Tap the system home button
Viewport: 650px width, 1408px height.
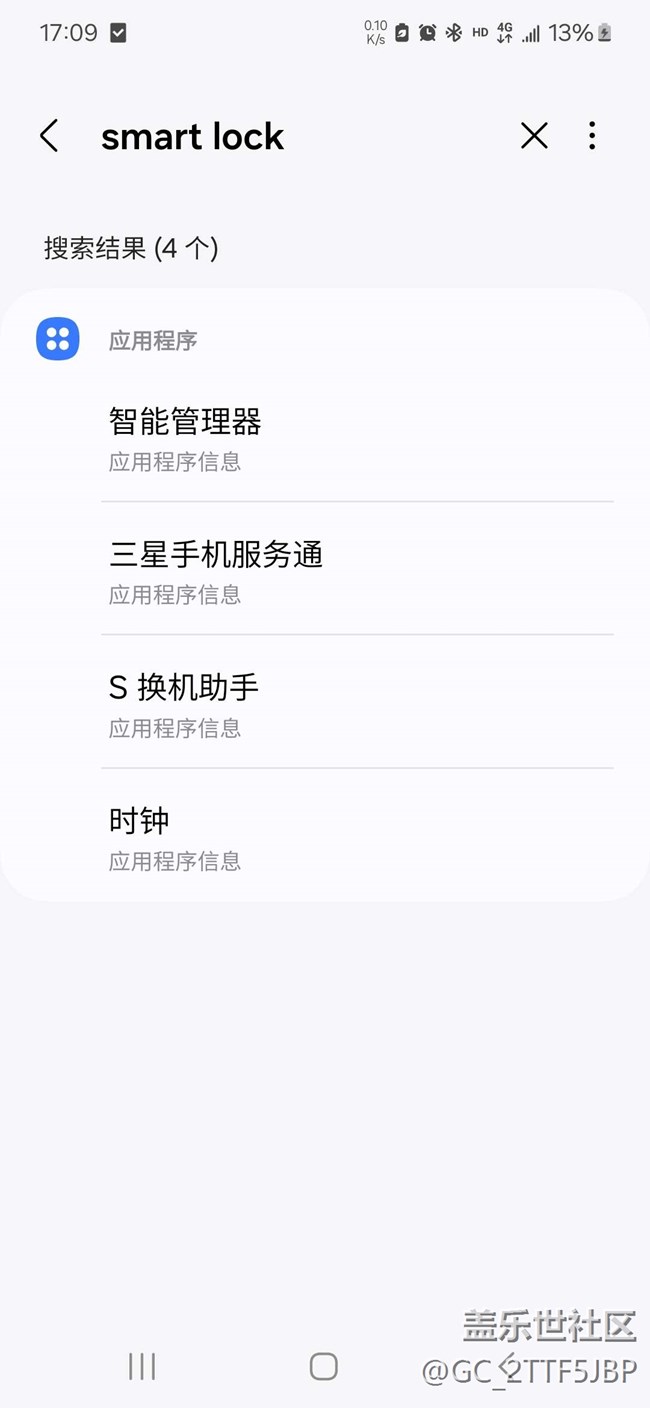coord(323,1366)
